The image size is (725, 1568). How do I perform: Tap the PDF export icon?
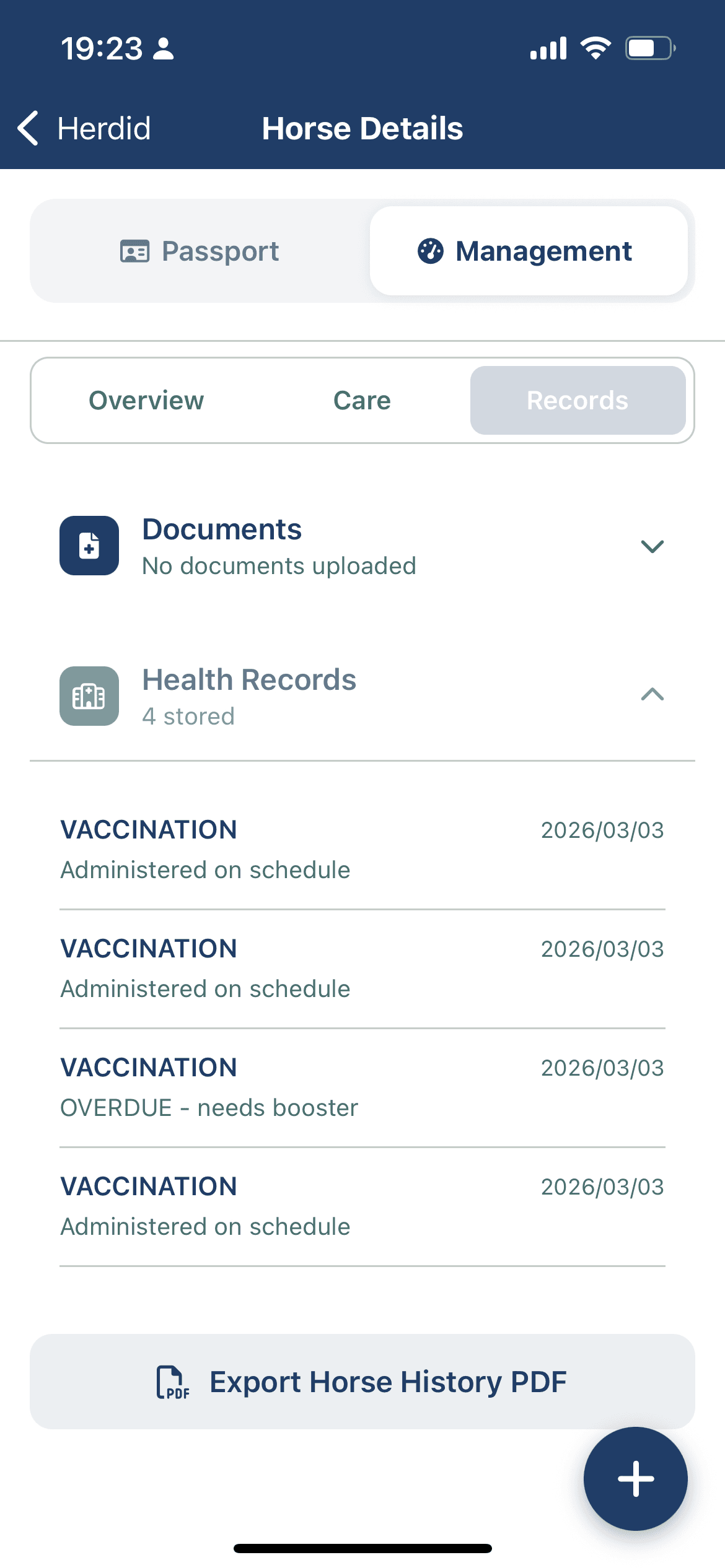click(x=174, y=1381)
